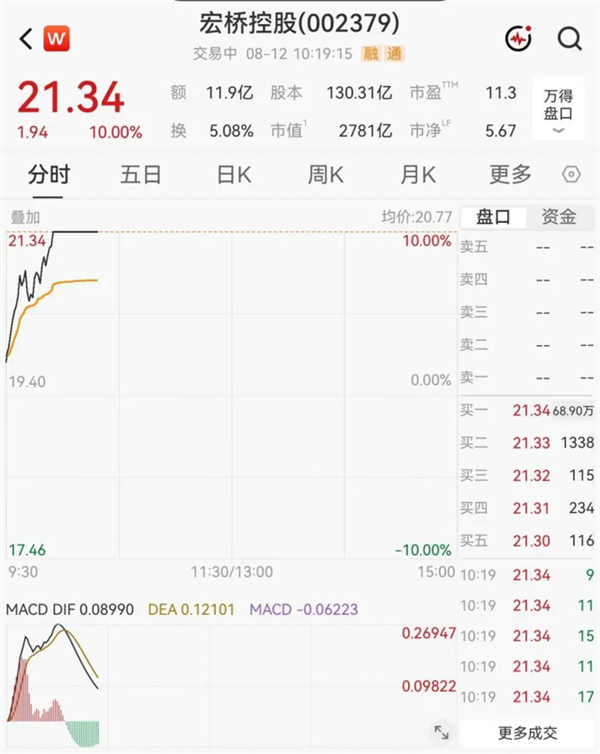Image resolution: width=600 pixels, height=754 pixels.
Task: Select the 盘口 tab
Action: coord(494,217)
